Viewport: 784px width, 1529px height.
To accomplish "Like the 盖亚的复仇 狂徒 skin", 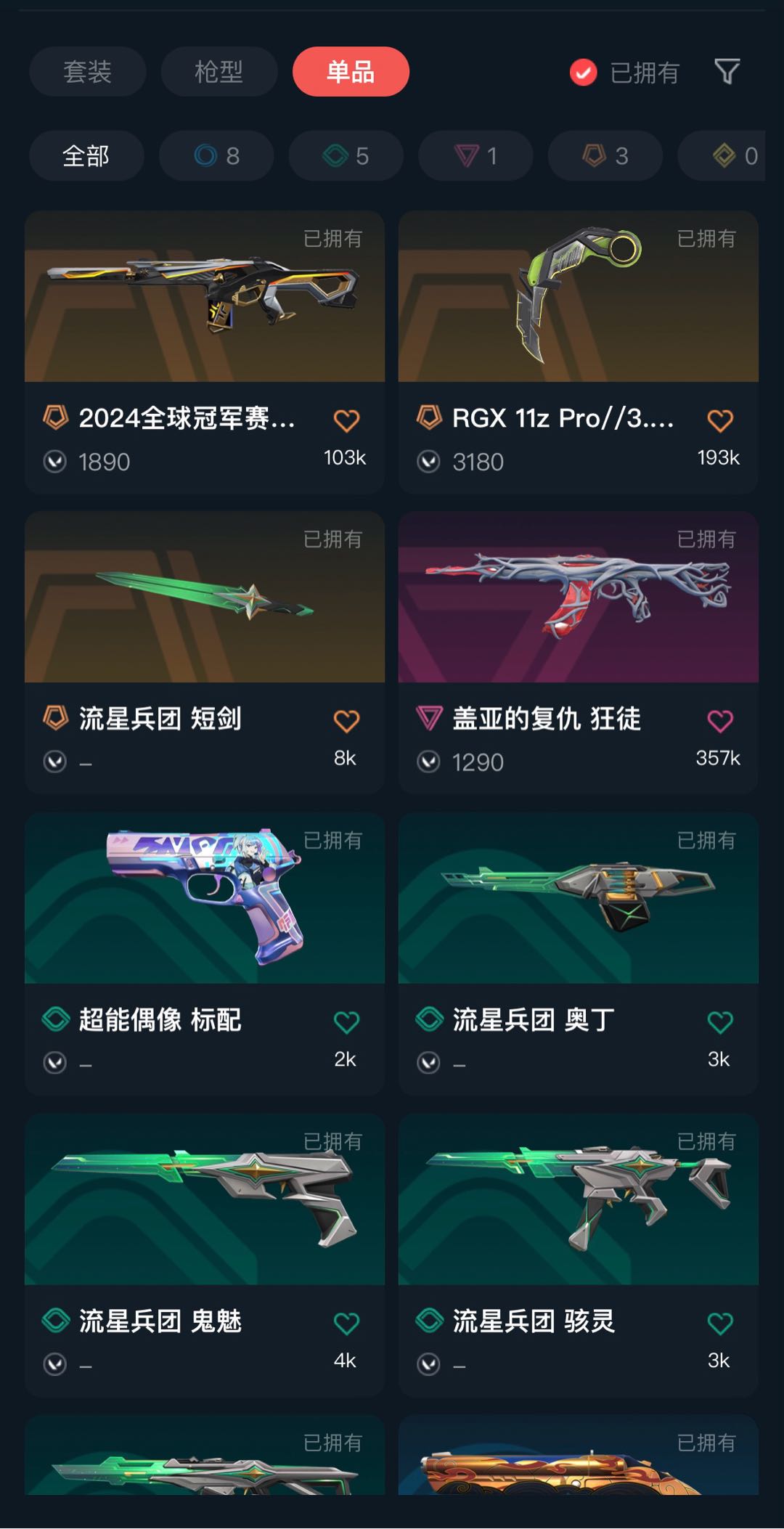I will [719, 721].
